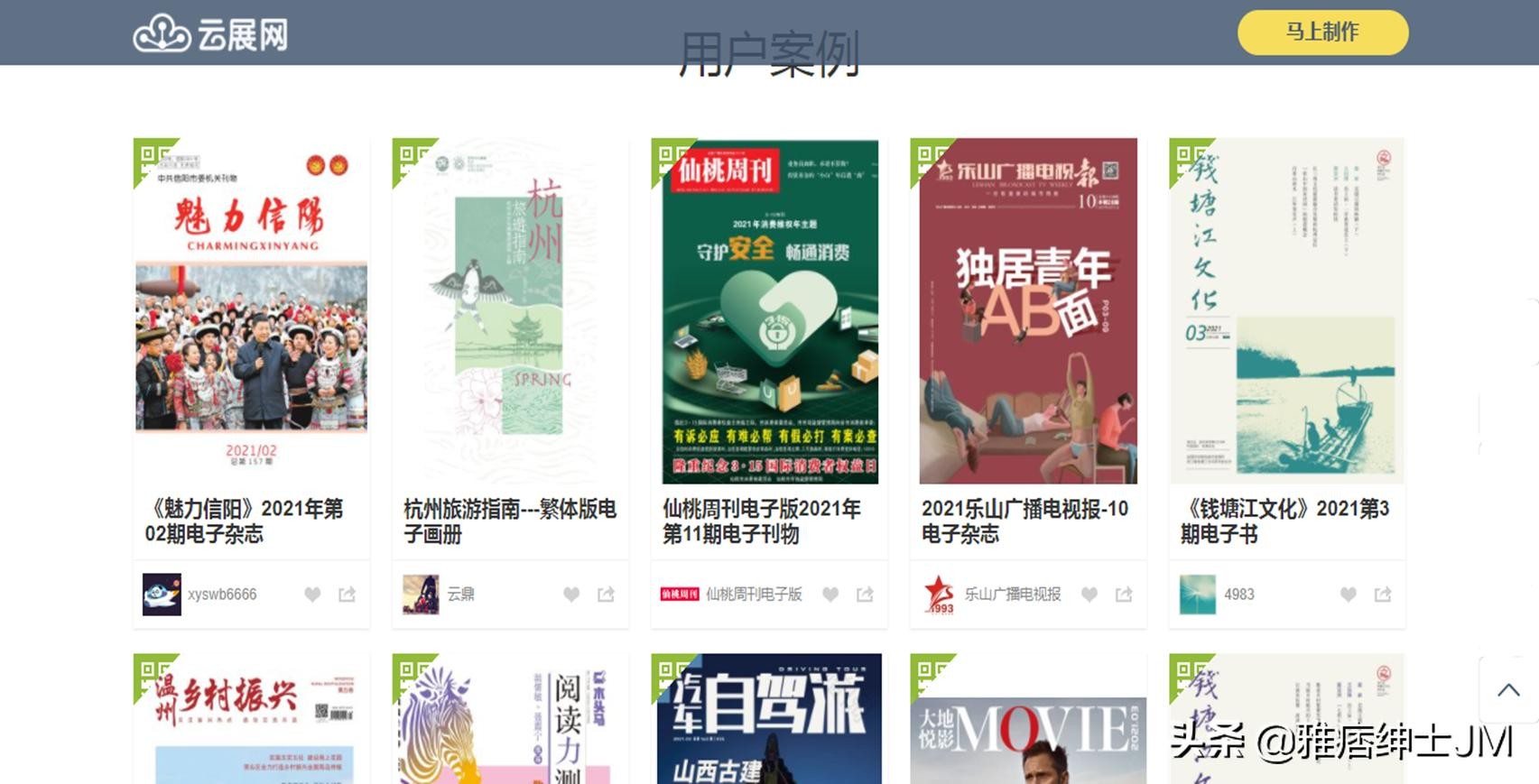This screenshot has height=784, width=1539.
Task: Open 仙桃周刊电子版2021年第11期电子刊物
Action: [769, 310]
